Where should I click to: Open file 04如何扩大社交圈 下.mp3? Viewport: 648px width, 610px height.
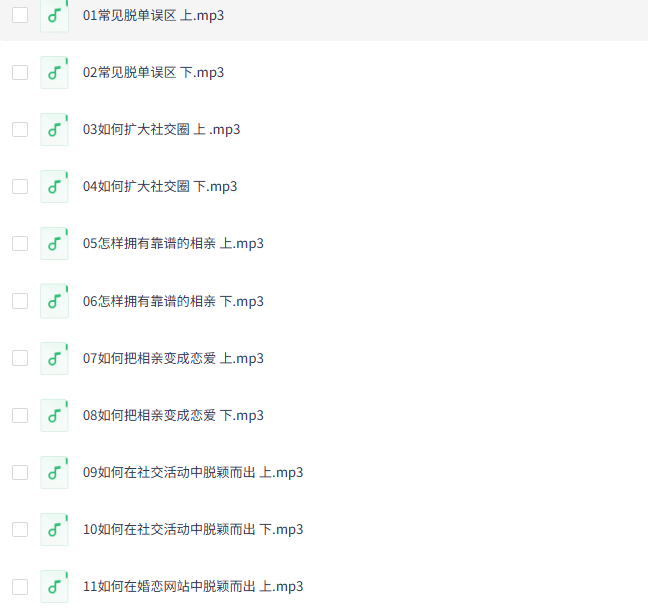160,186
